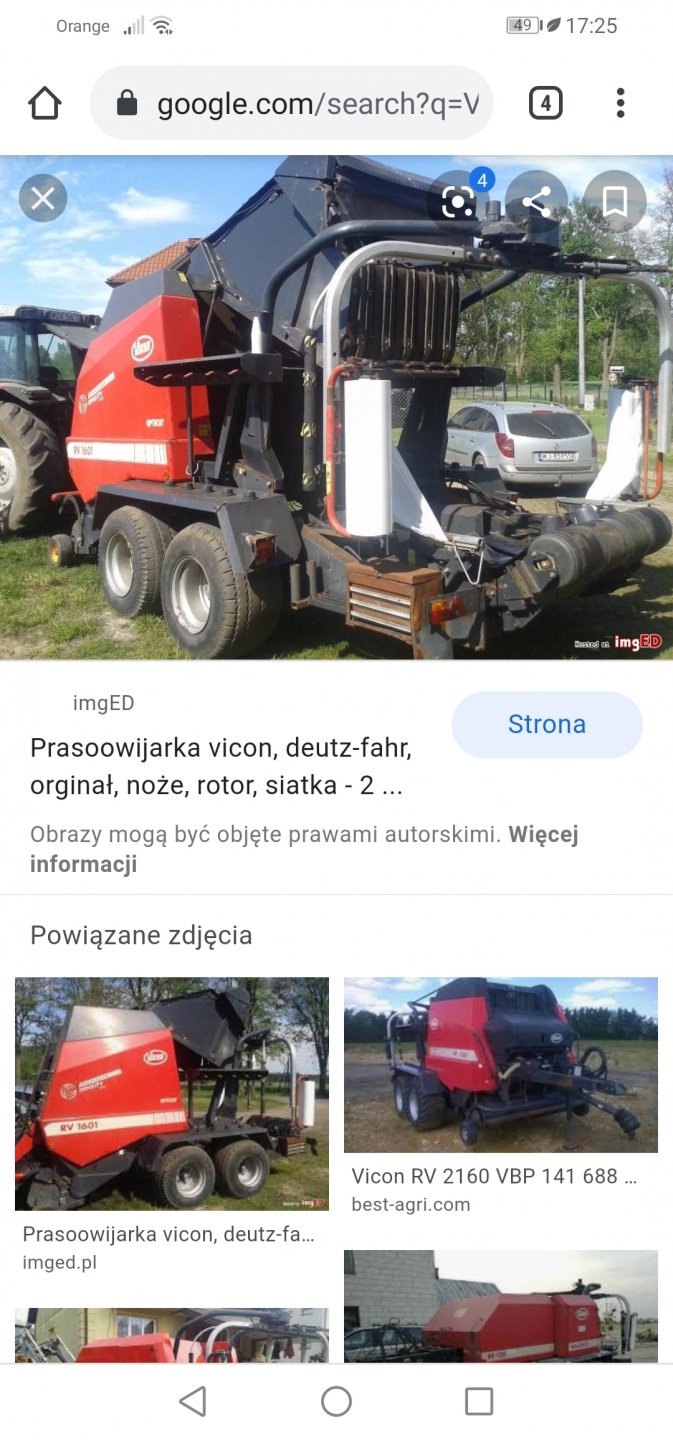Open the tab switcher showing 4 tabs
Screen dimensions: 673x1440
click(545, 103)
